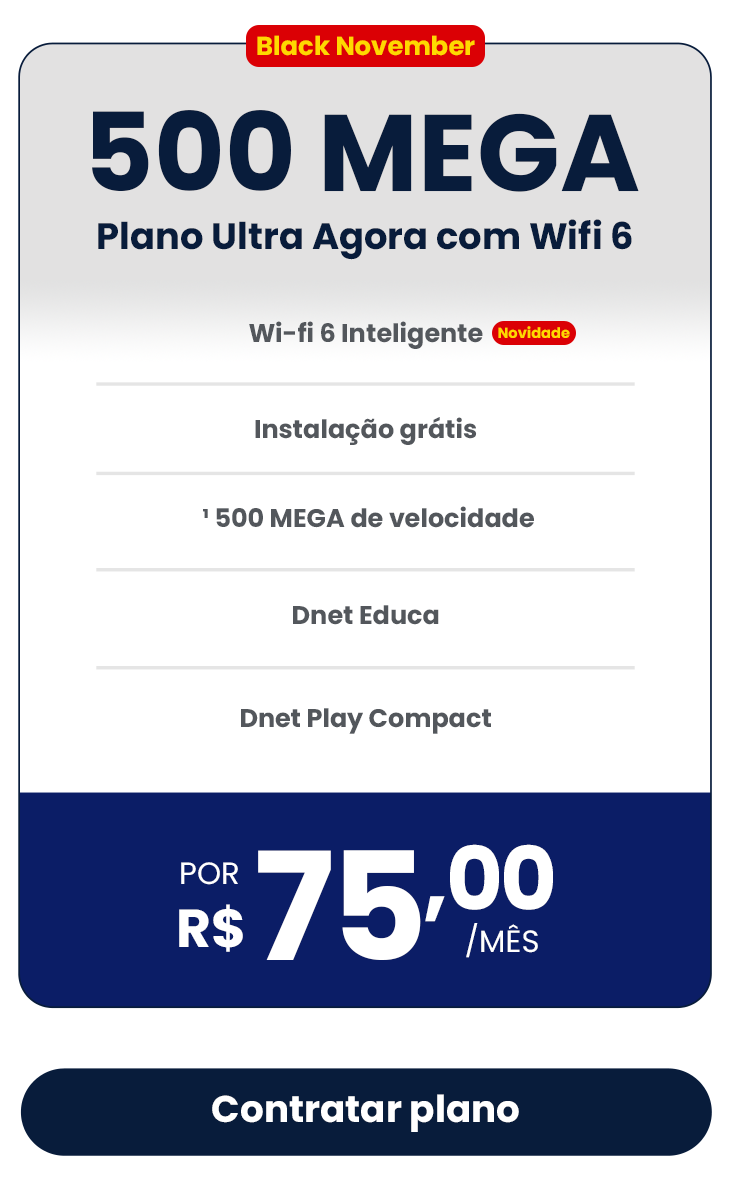Click the Contratar plano button
Viewport: 731px width, 1183px height.
point(365,1110)
